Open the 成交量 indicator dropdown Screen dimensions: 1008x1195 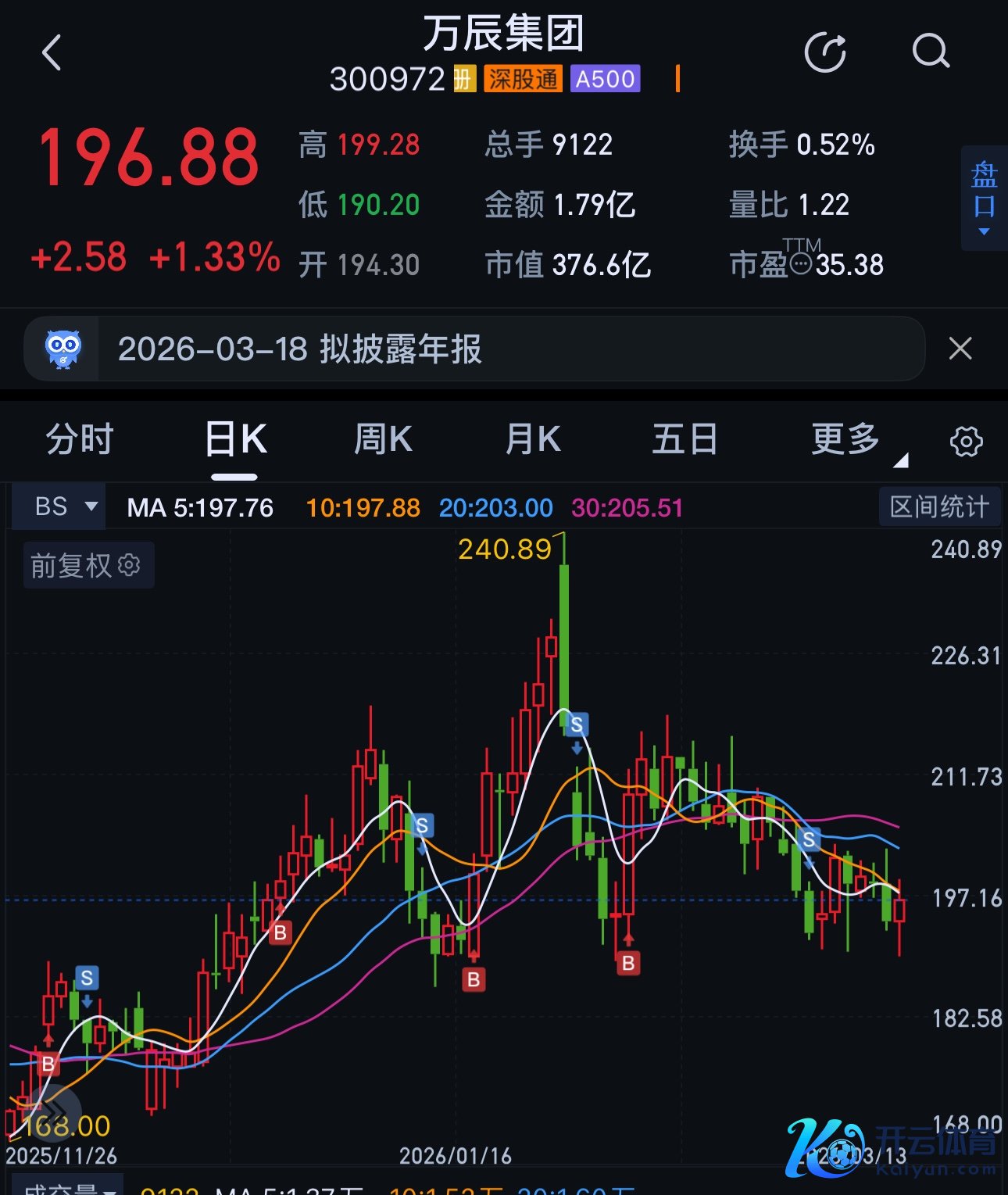tap(69, 1187)
